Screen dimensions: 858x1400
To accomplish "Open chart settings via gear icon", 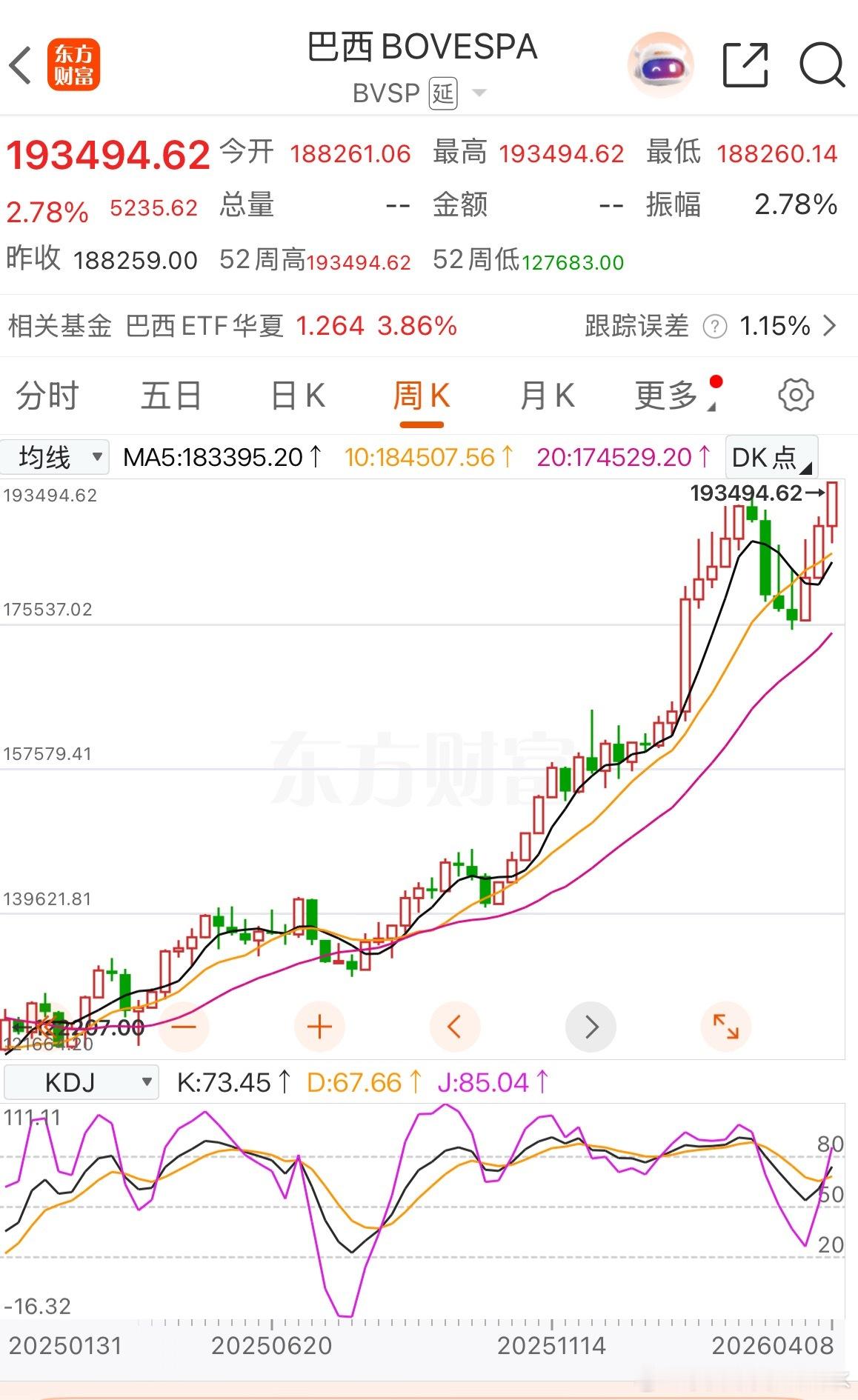I will pos(795,395).
